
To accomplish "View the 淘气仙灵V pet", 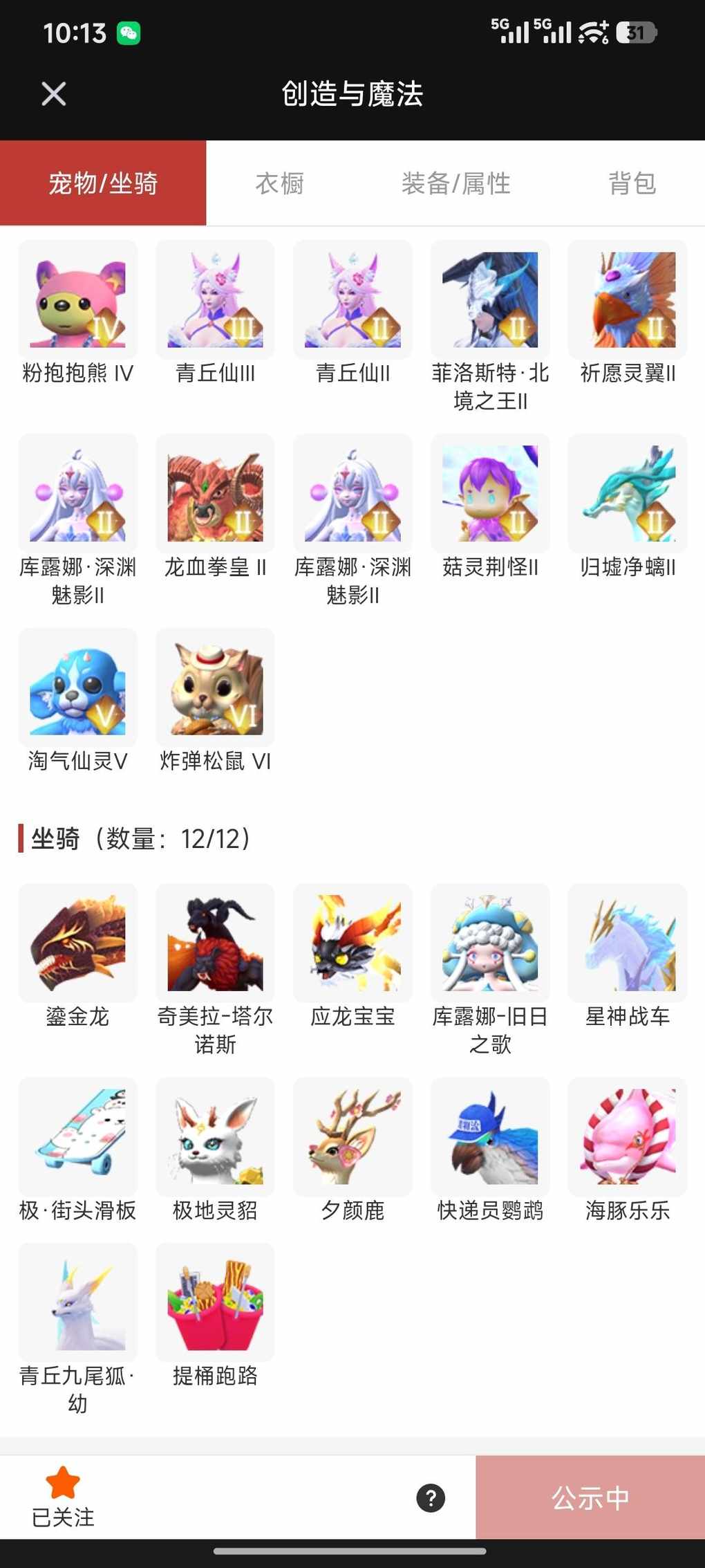I will (x=78, y=688).
